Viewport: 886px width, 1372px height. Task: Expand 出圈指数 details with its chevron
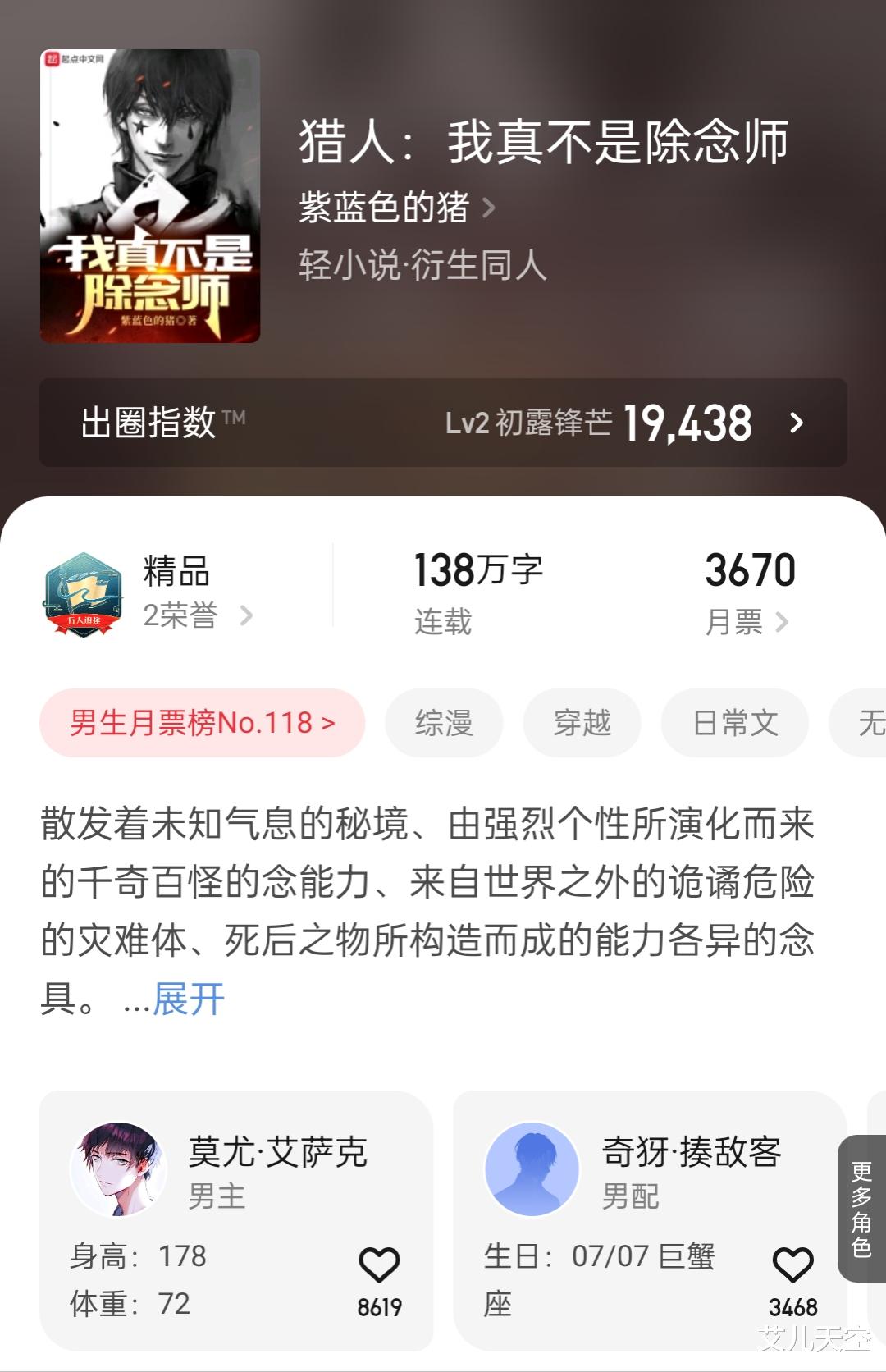click(794, 424)
